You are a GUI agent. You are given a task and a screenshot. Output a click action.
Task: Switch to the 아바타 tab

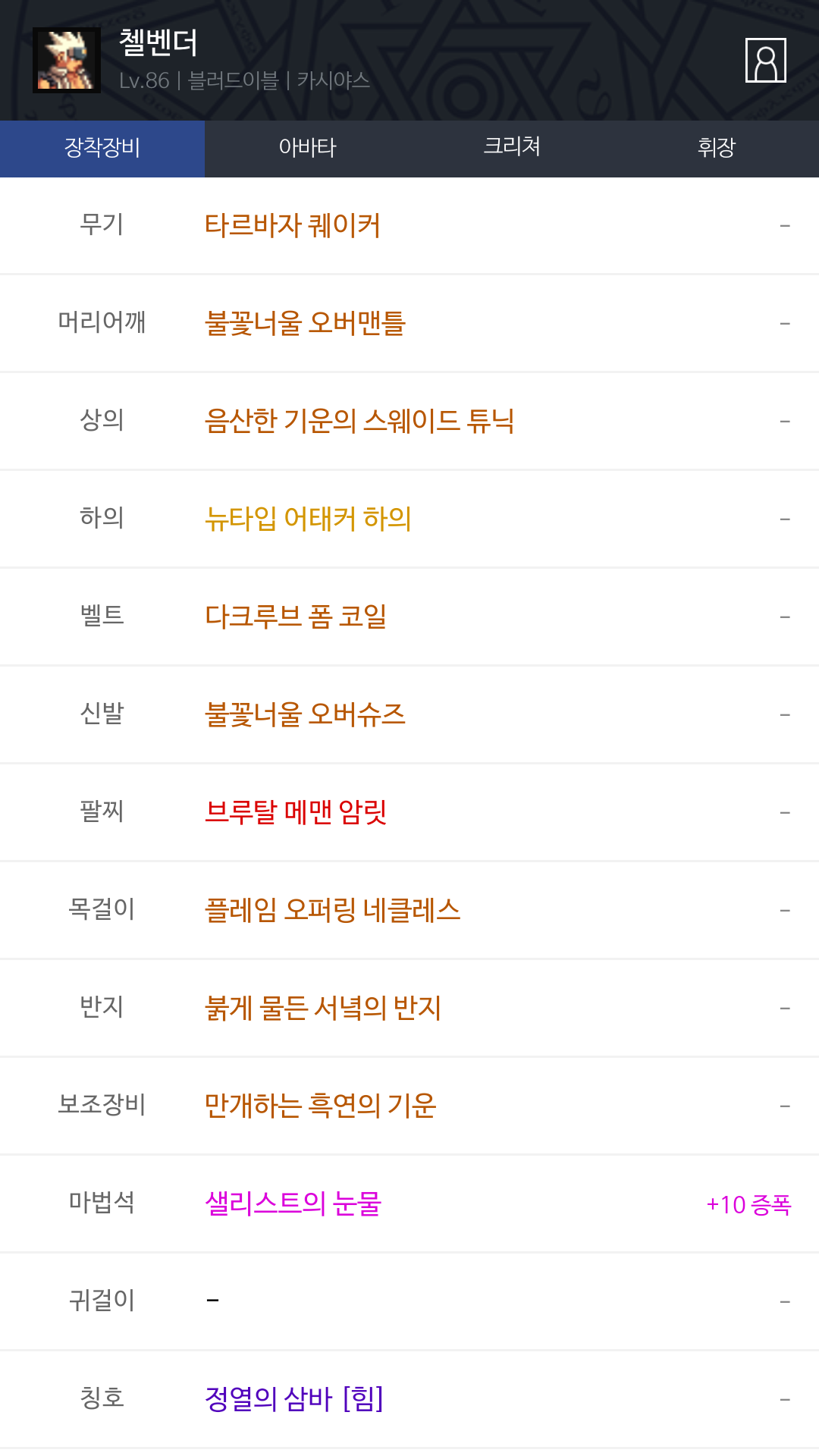coord(307,148)
